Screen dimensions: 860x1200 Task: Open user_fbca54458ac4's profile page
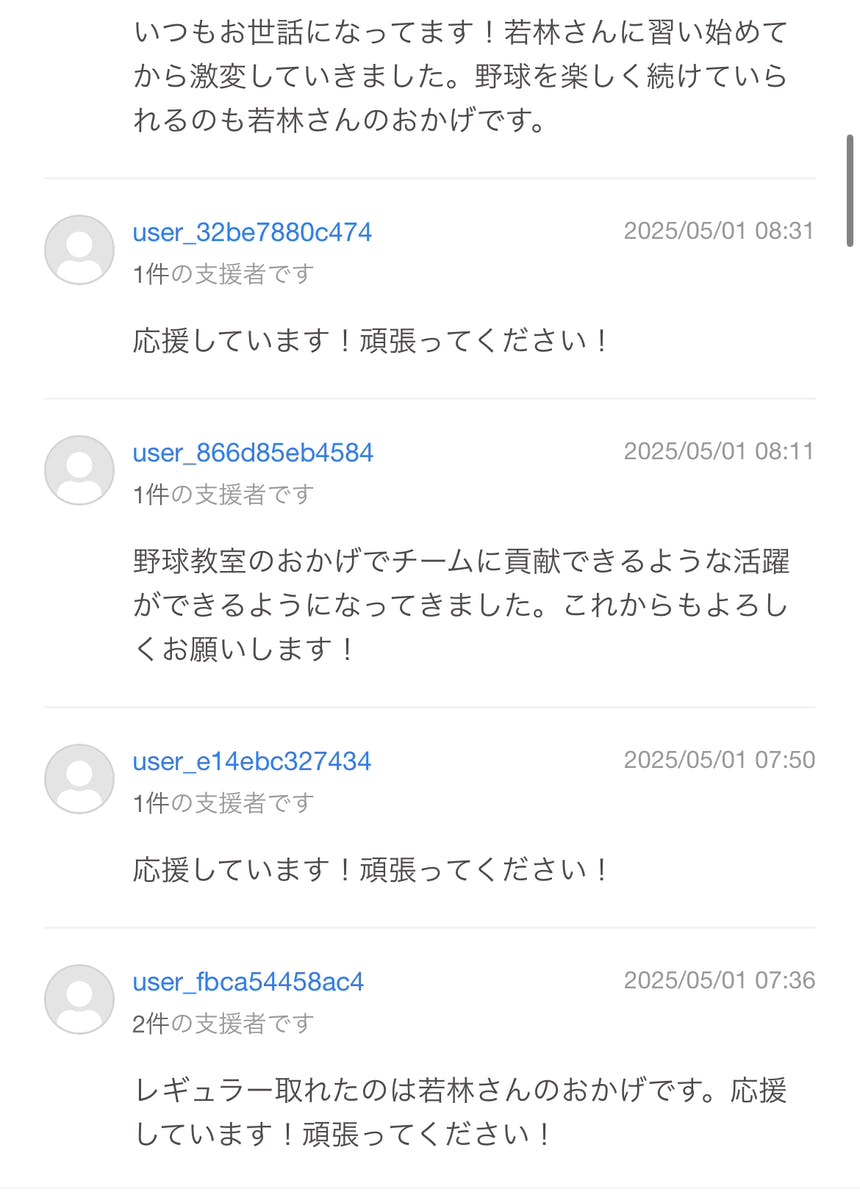click(x=248, y=982)
